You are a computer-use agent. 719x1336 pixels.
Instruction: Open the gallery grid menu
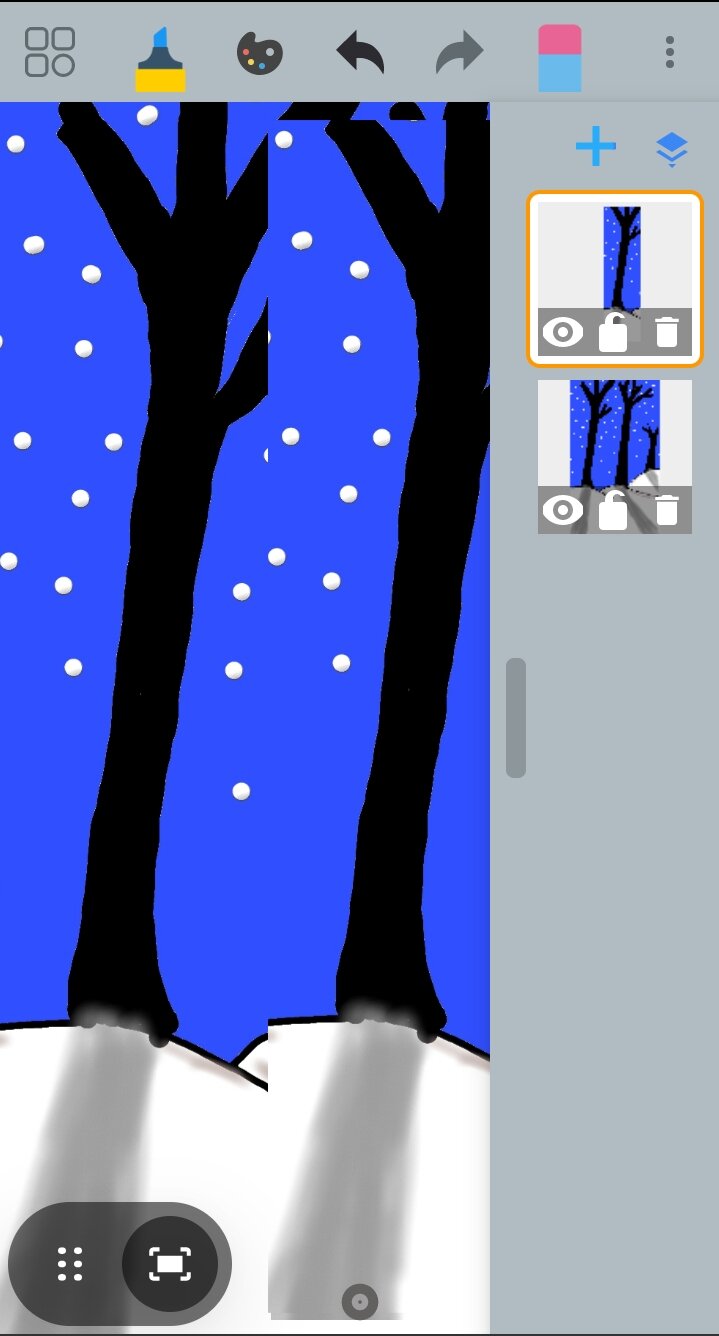50,52
